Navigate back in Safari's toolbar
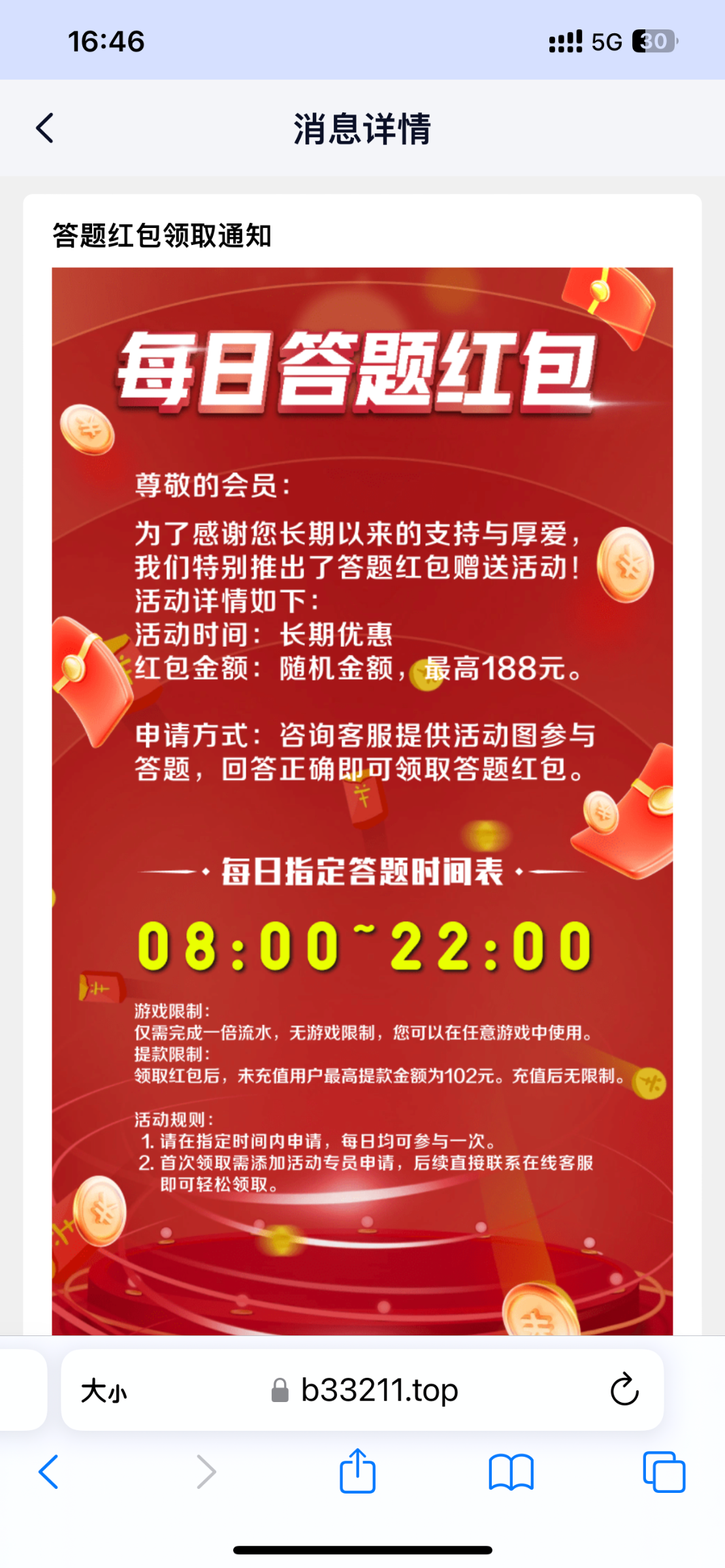The height and width of the screenshot is (1568, 725). pyautogui.click(x=49, y=1472)
